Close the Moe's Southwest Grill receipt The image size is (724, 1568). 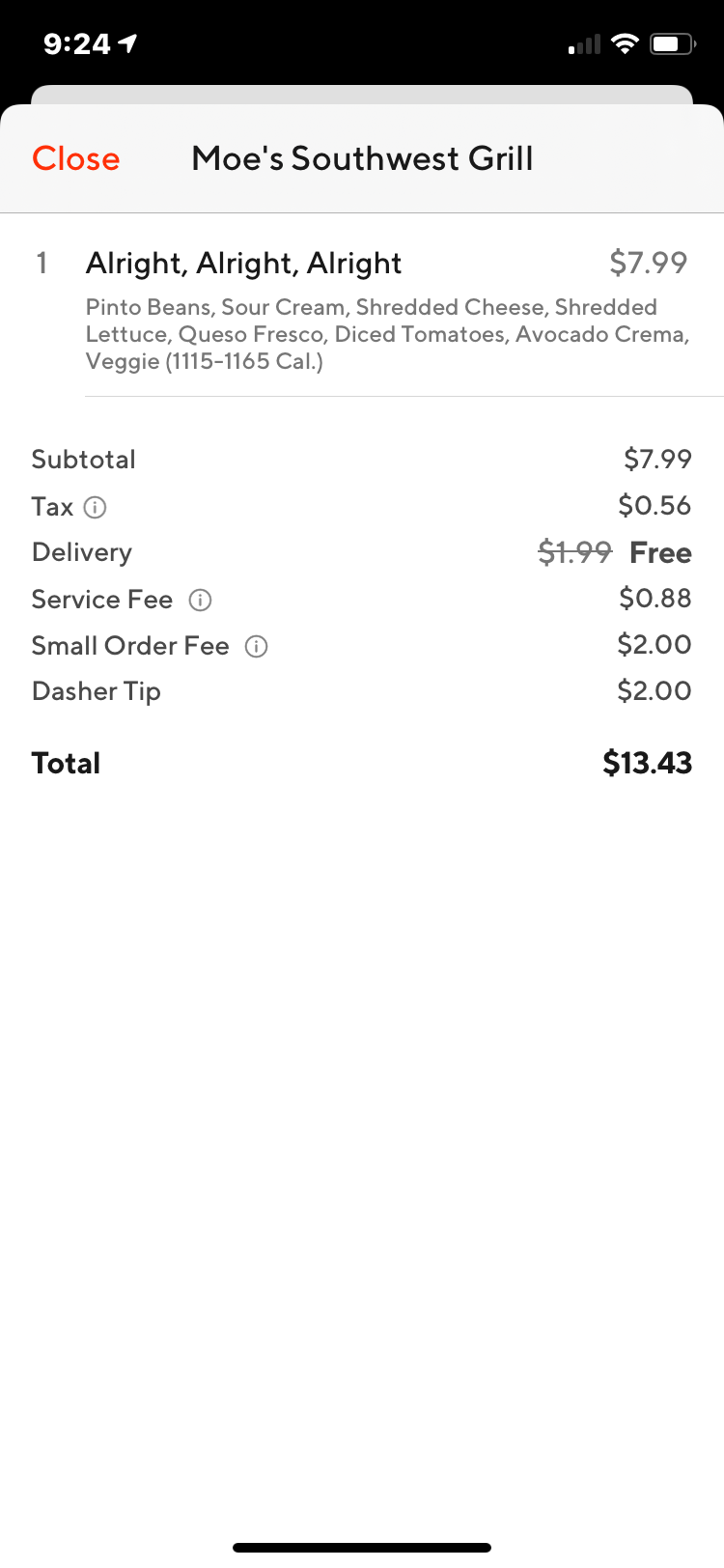point(76,158)
